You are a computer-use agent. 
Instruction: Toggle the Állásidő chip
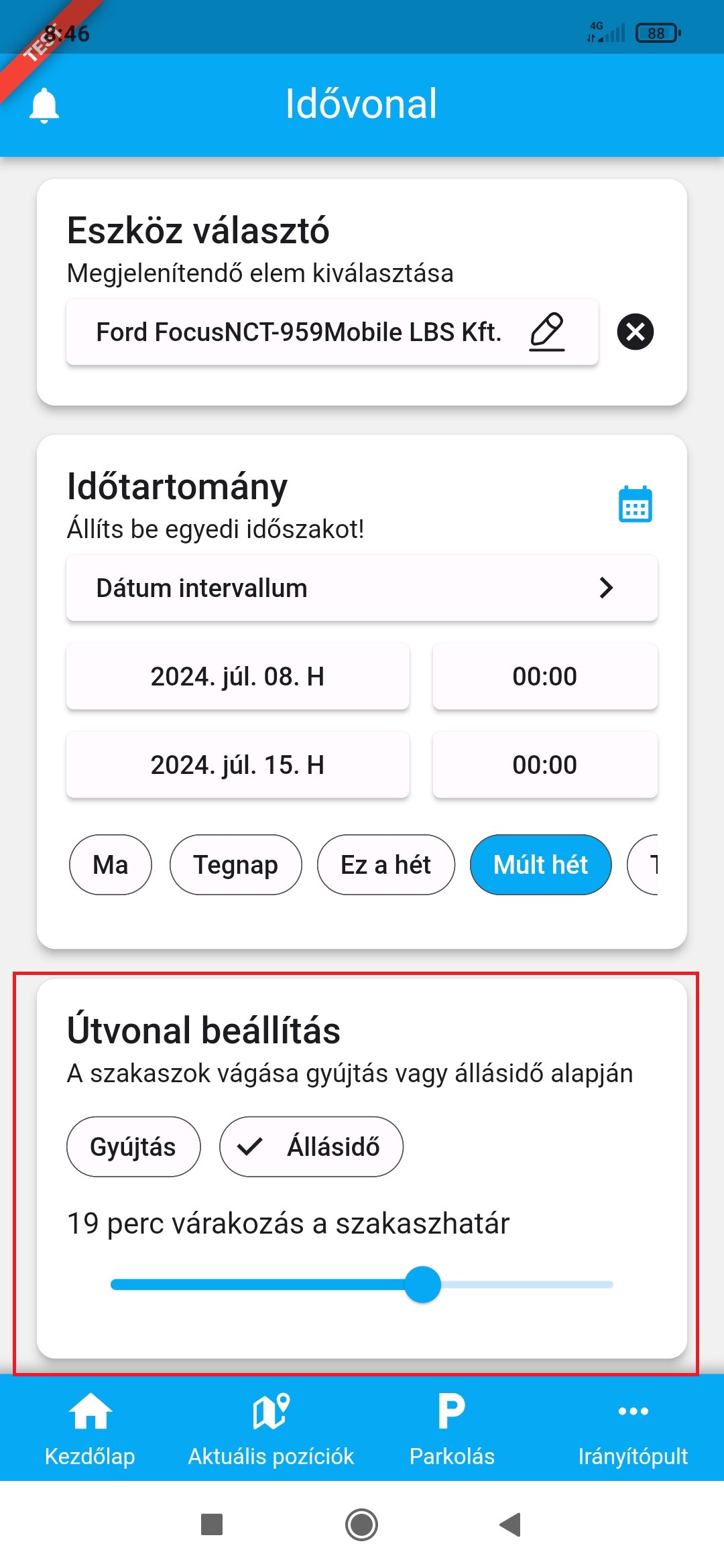tap(311, 1147)
